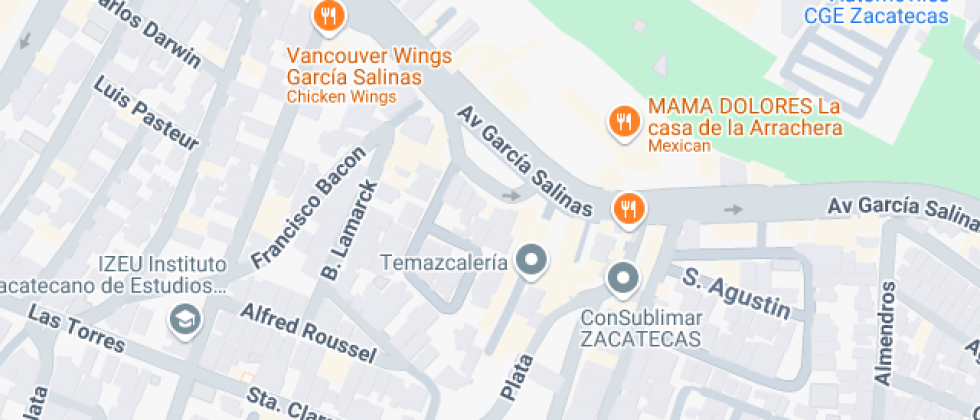
Task: Tap the Temazcalería location pin
Action: coord(531,262)
